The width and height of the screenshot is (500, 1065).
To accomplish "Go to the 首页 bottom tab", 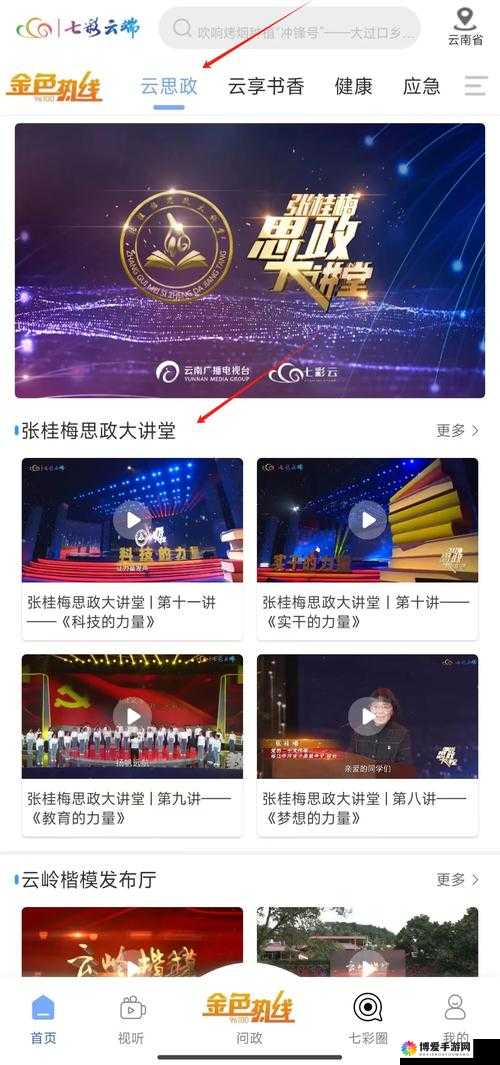I will 43,1019.
